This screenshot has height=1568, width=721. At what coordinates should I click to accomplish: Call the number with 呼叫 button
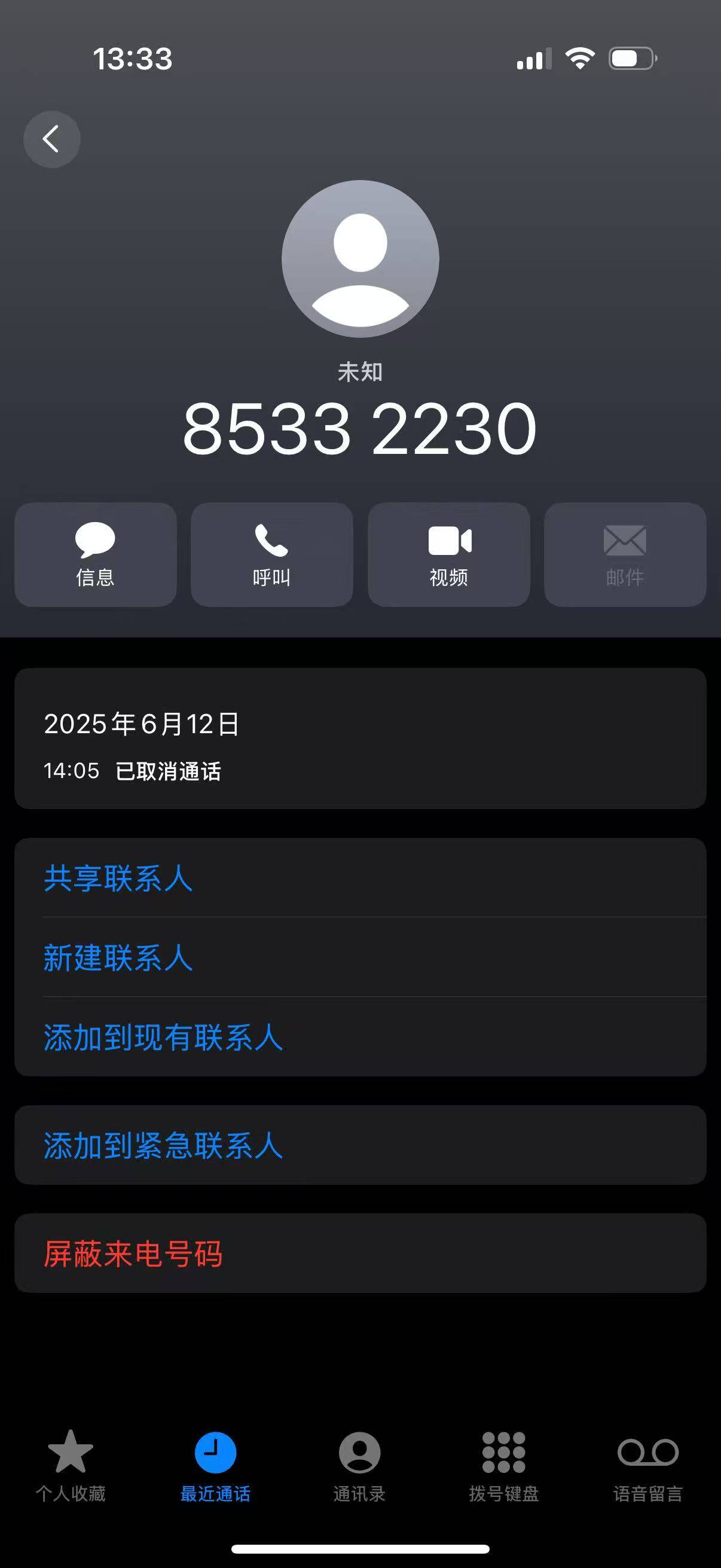[x=272, y=554]
